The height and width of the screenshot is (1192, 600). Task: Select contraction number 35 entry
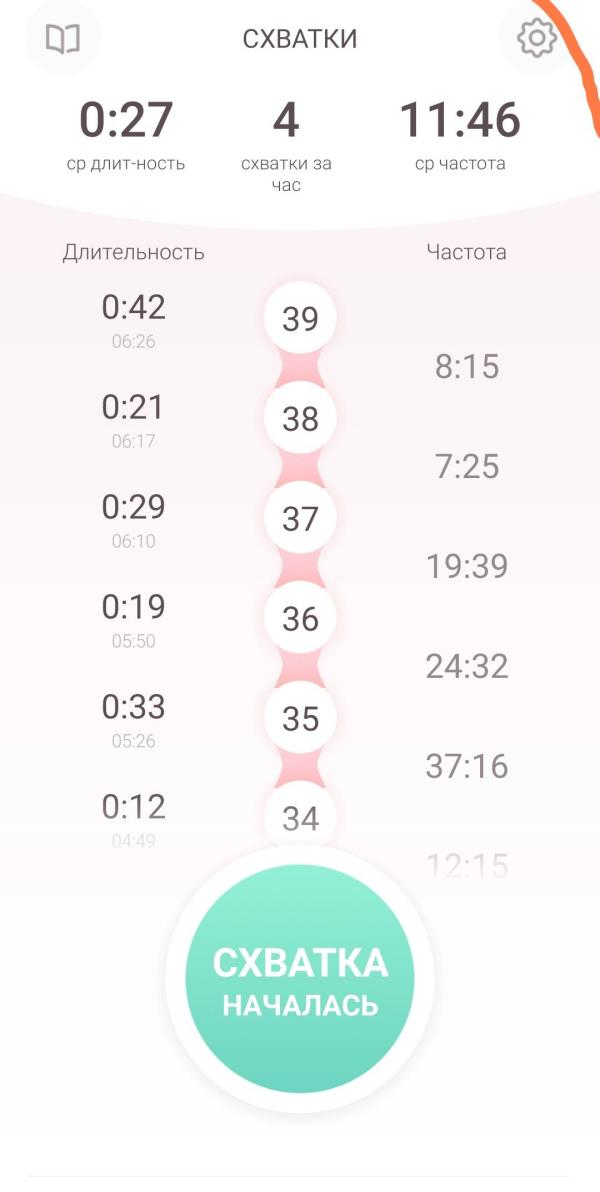300,719
